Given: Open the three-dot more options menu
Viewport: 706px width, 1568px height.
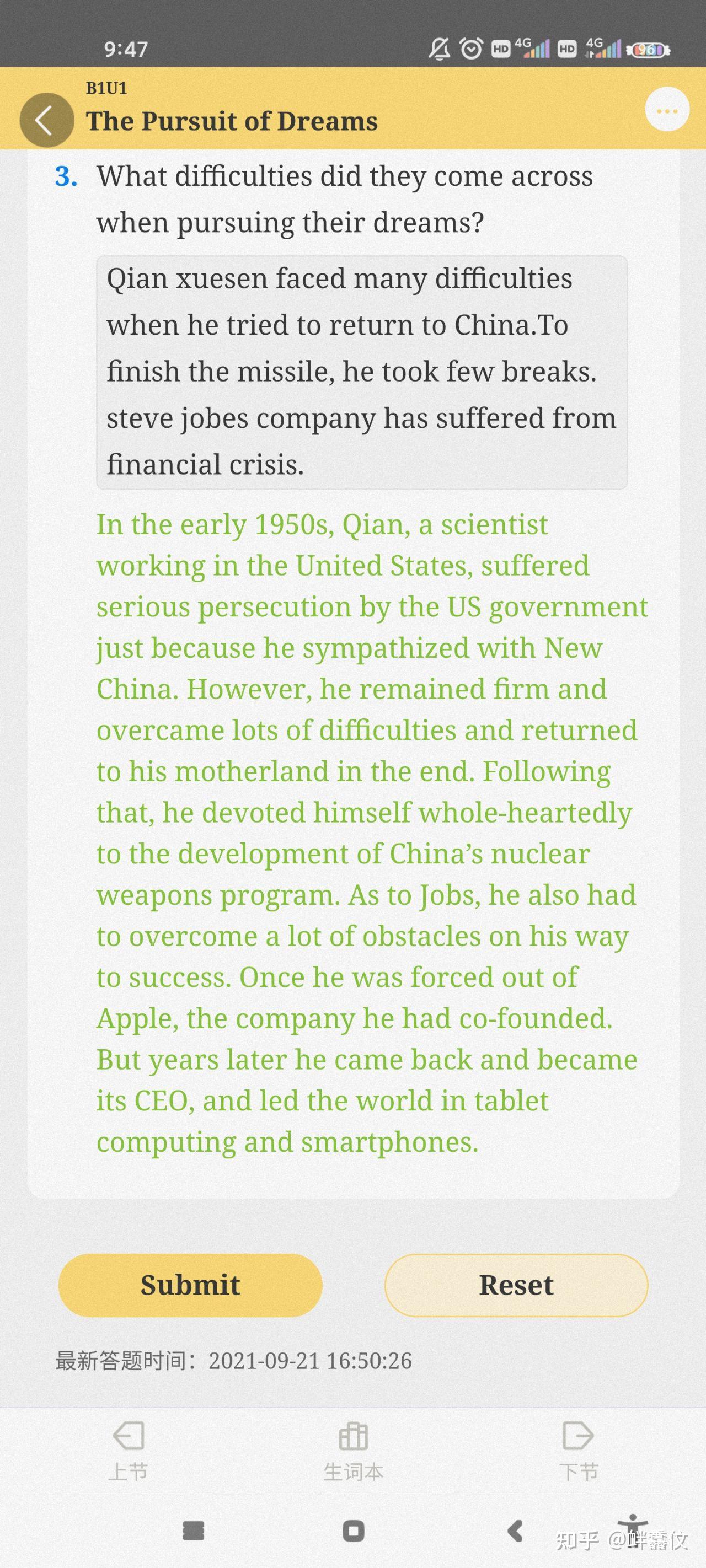Looking at the screenshot, I should click(667, 110).
